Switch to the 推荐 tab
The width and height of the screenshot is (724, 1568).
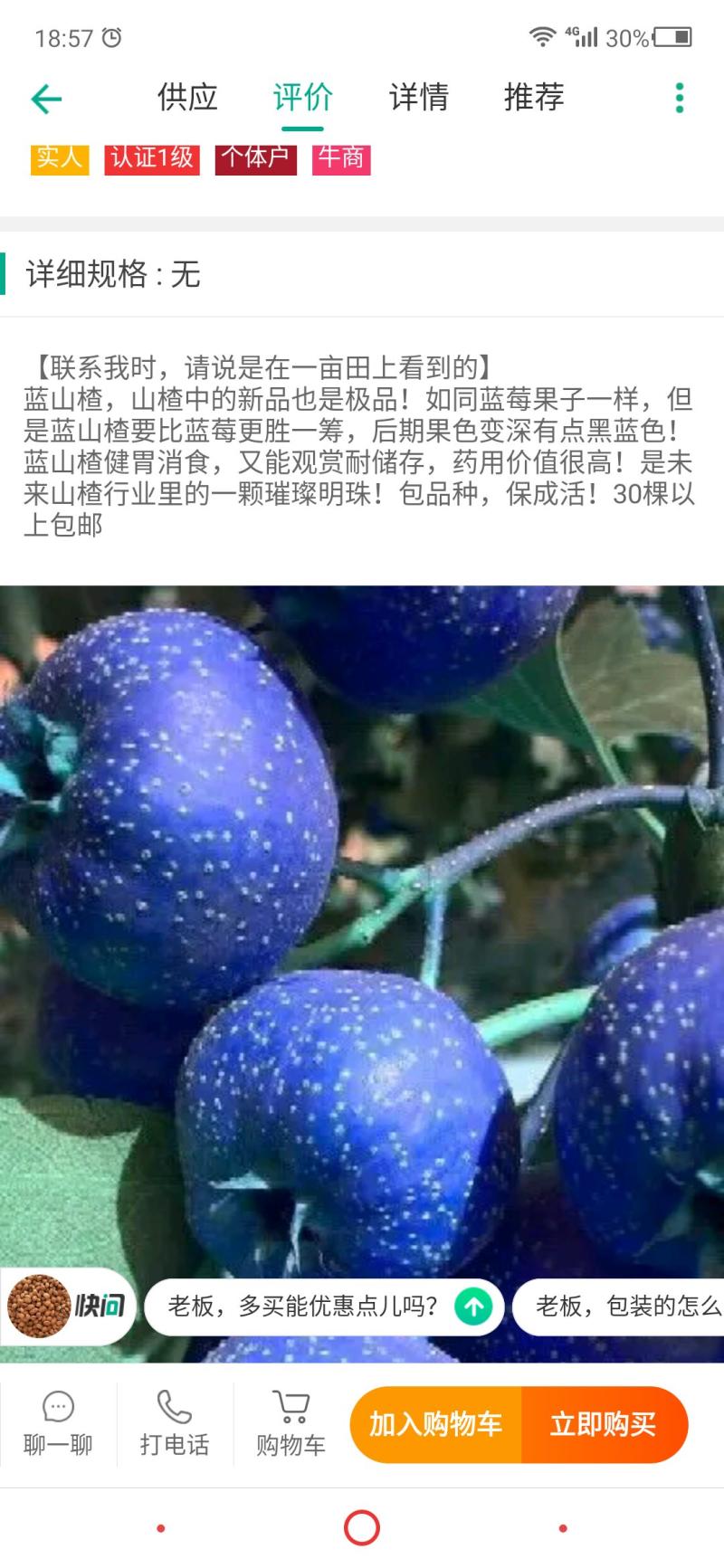[534, 98]
